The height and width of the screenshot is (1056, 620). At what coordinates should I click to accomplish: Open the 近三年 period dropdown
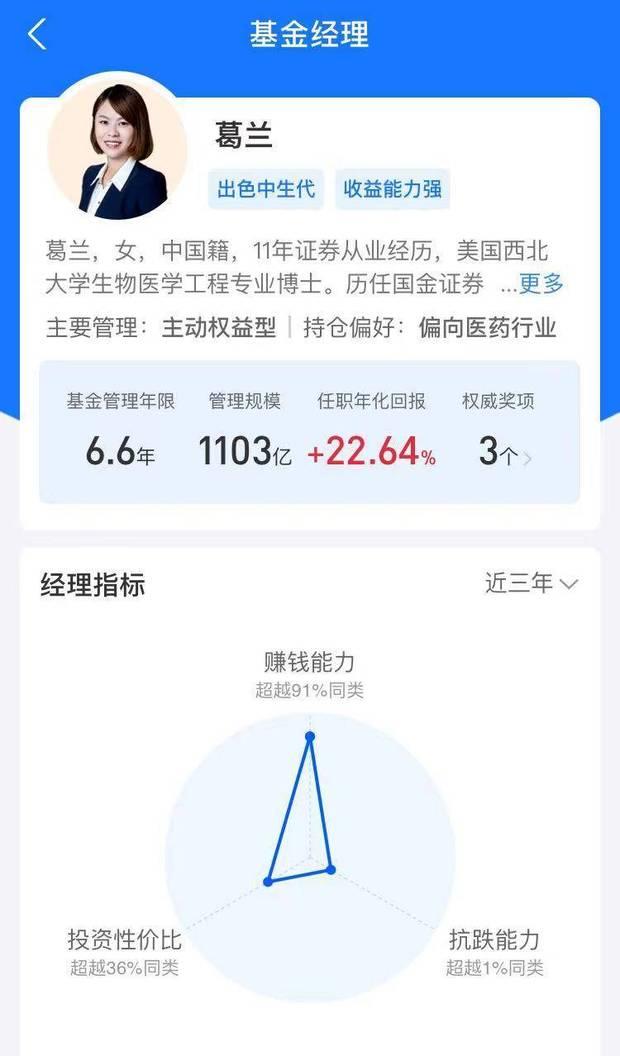tap(531, 583)
